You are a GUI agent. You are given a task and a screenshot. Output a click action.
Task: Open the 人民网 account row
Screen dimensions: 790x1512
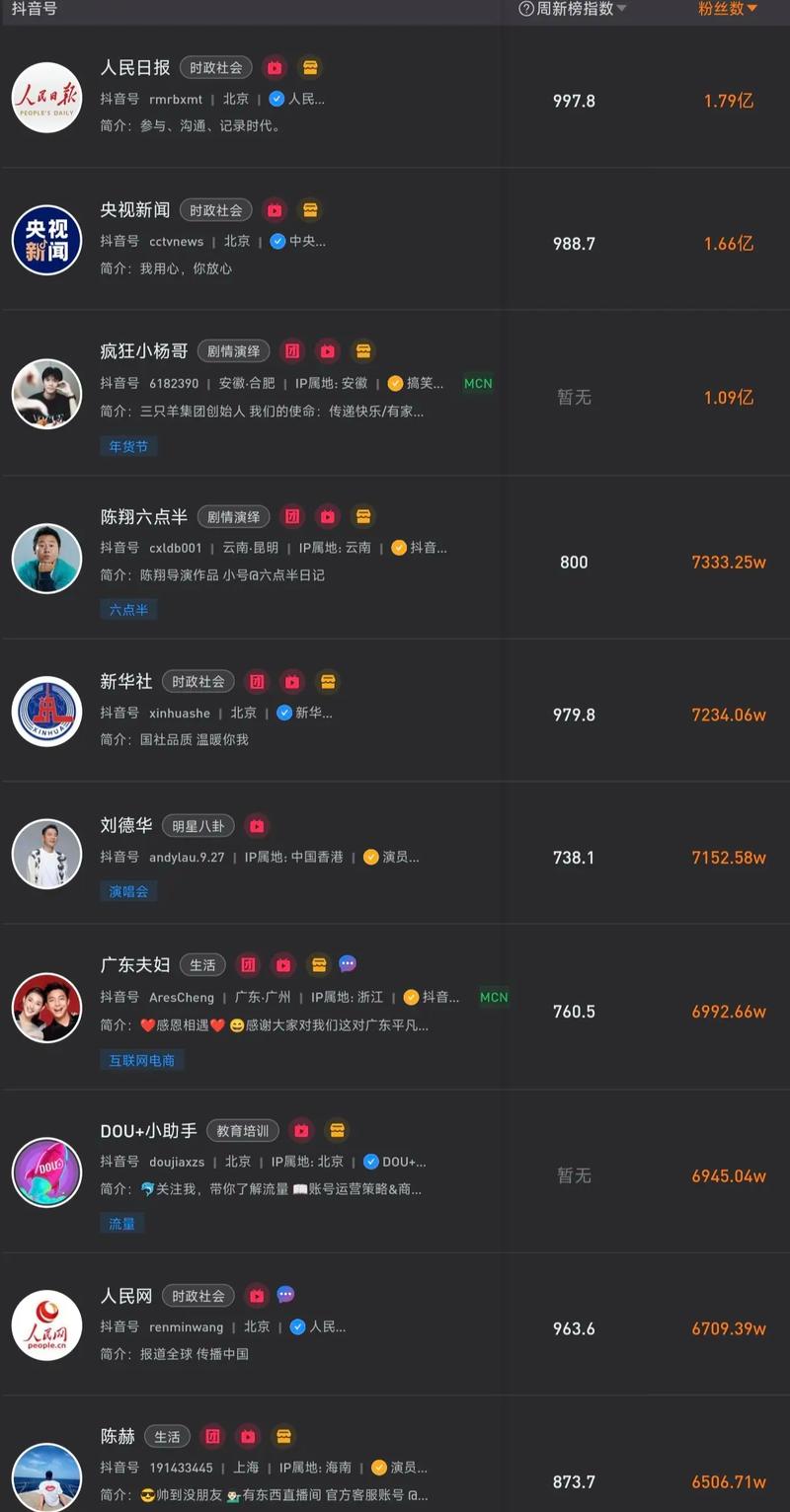click(x=126, y=1296)
